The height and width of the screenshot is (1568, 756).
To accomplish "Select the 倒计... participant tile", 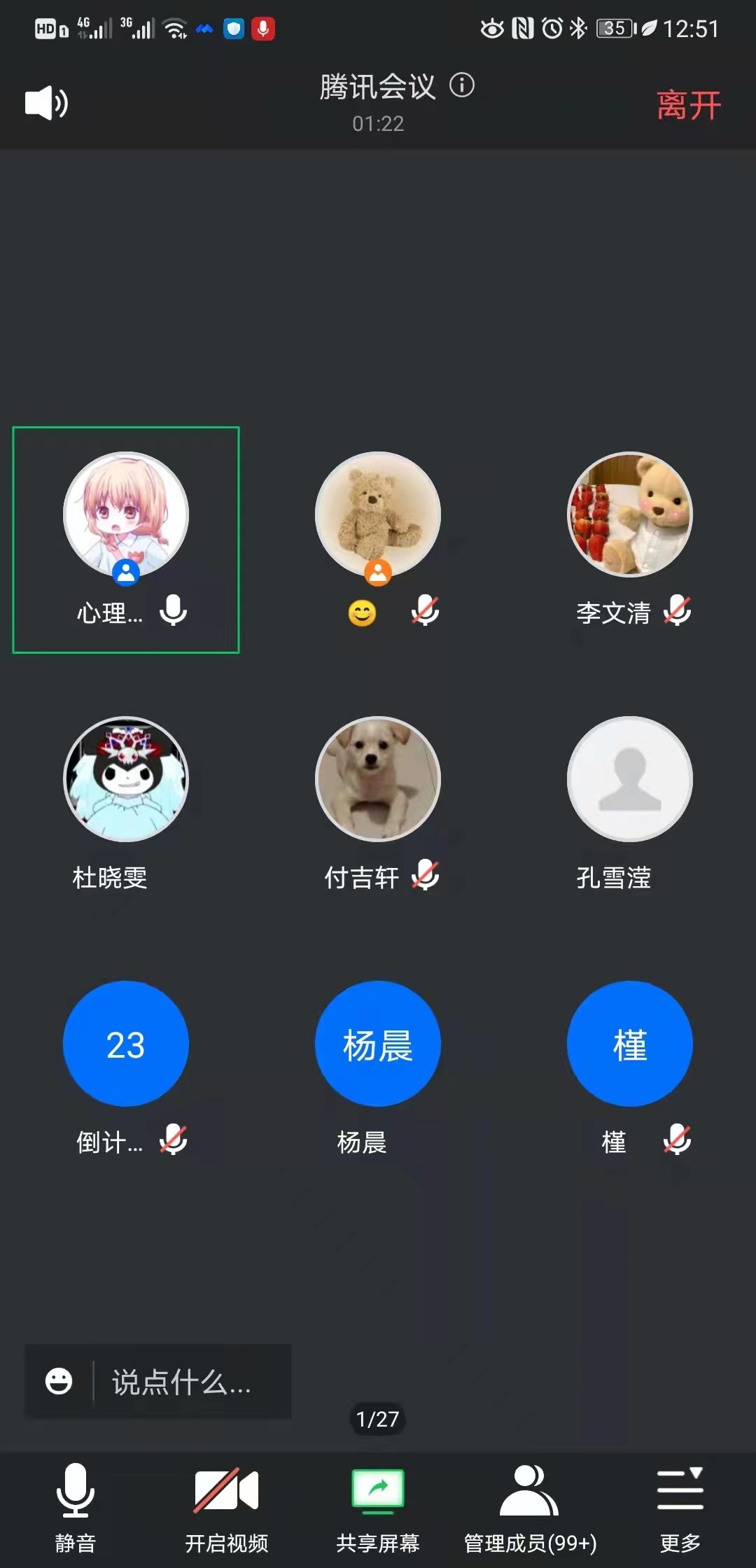I will [x=126, y=1044].
